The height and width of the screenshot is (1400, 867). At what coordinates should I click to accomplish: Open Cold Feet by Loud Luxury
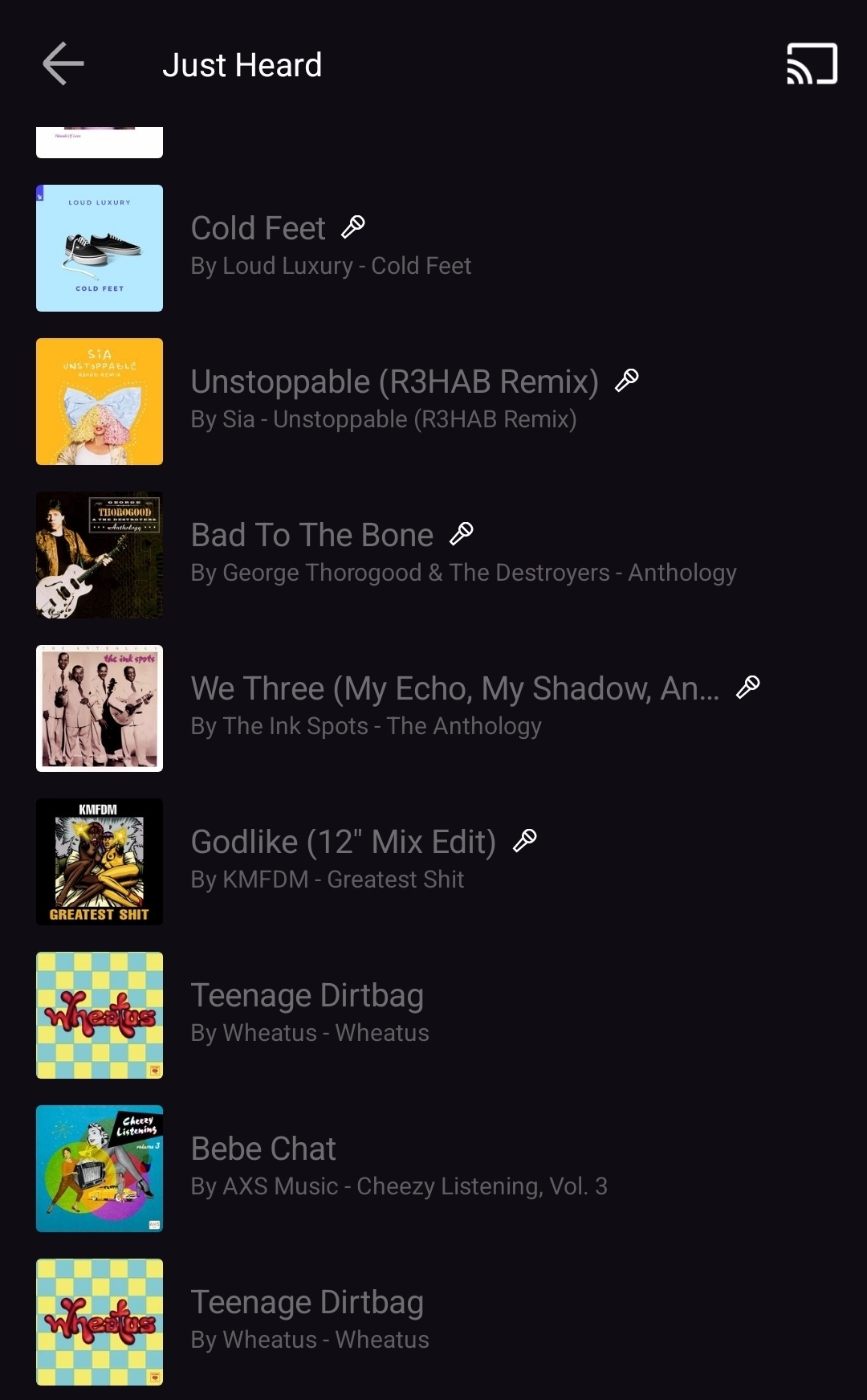coord(433,248)
